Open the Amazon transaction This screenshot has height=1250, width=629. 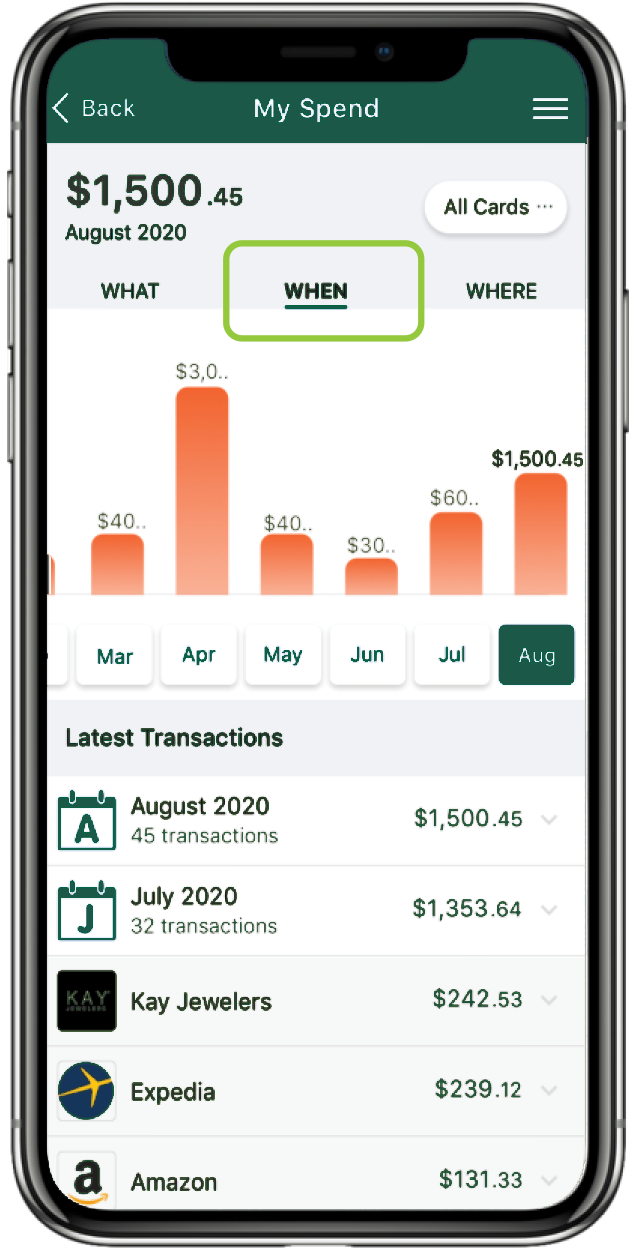pyautogui.click(x=316, y=1176)
